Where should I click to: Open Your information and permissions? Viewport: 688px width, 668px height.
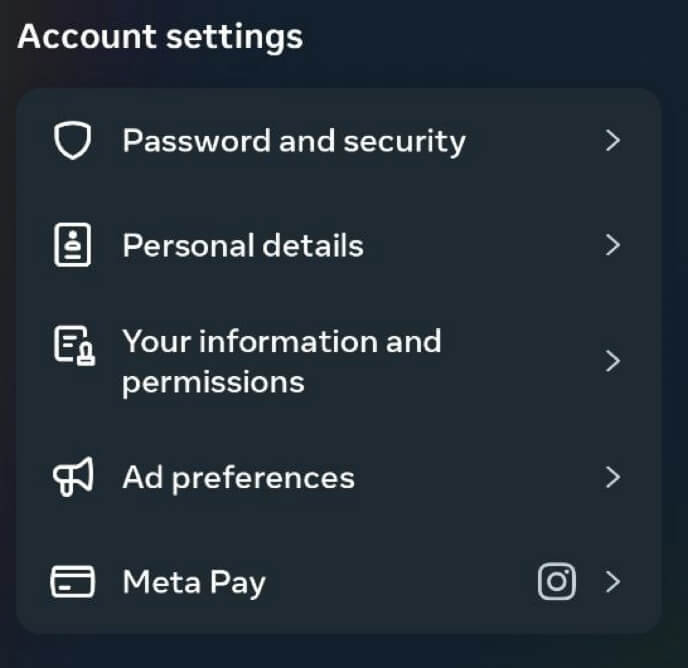[x=281, y=361]
